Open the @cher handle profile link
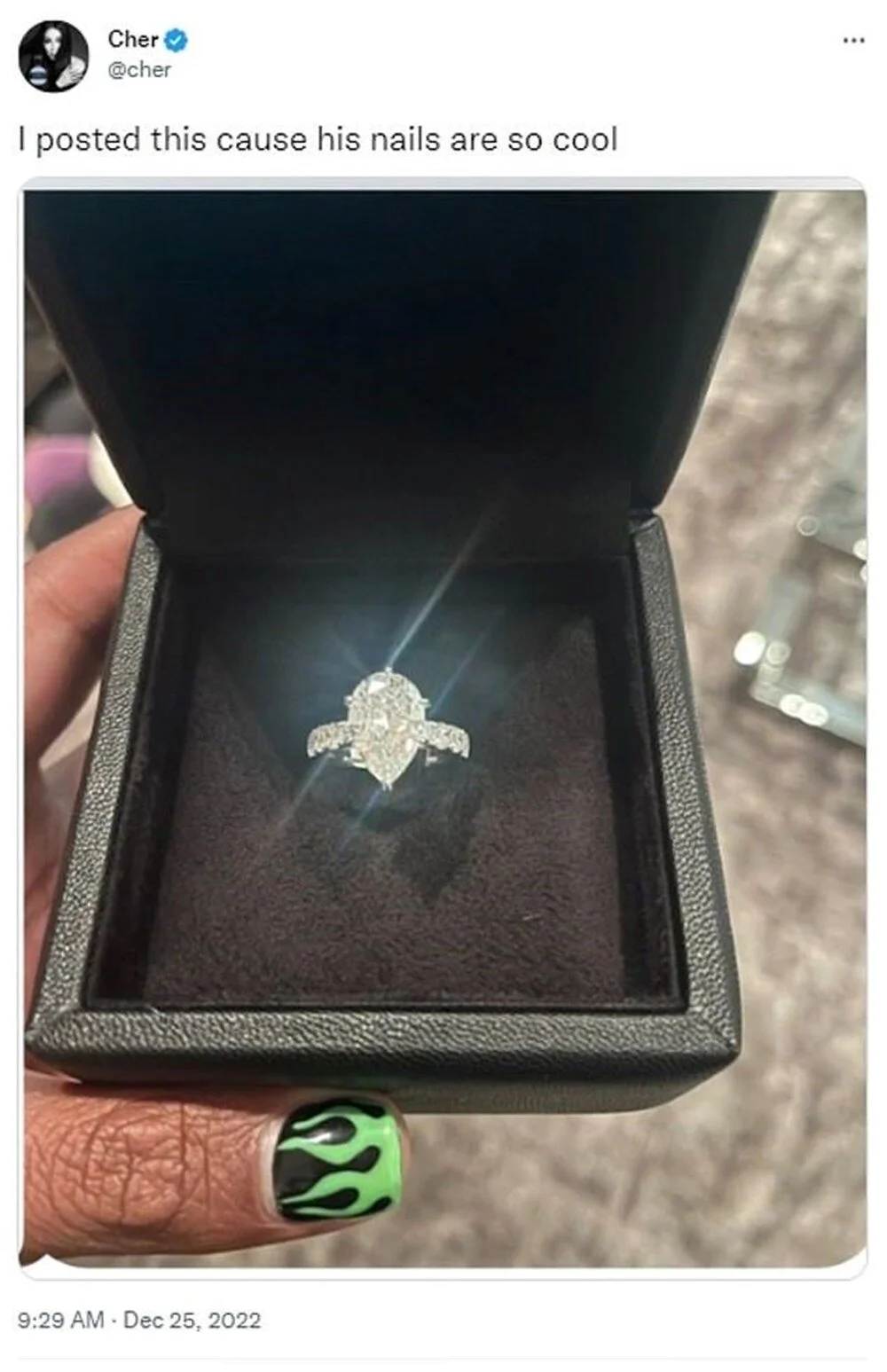This screenshot has width=887, height=1372. (139, 71)
